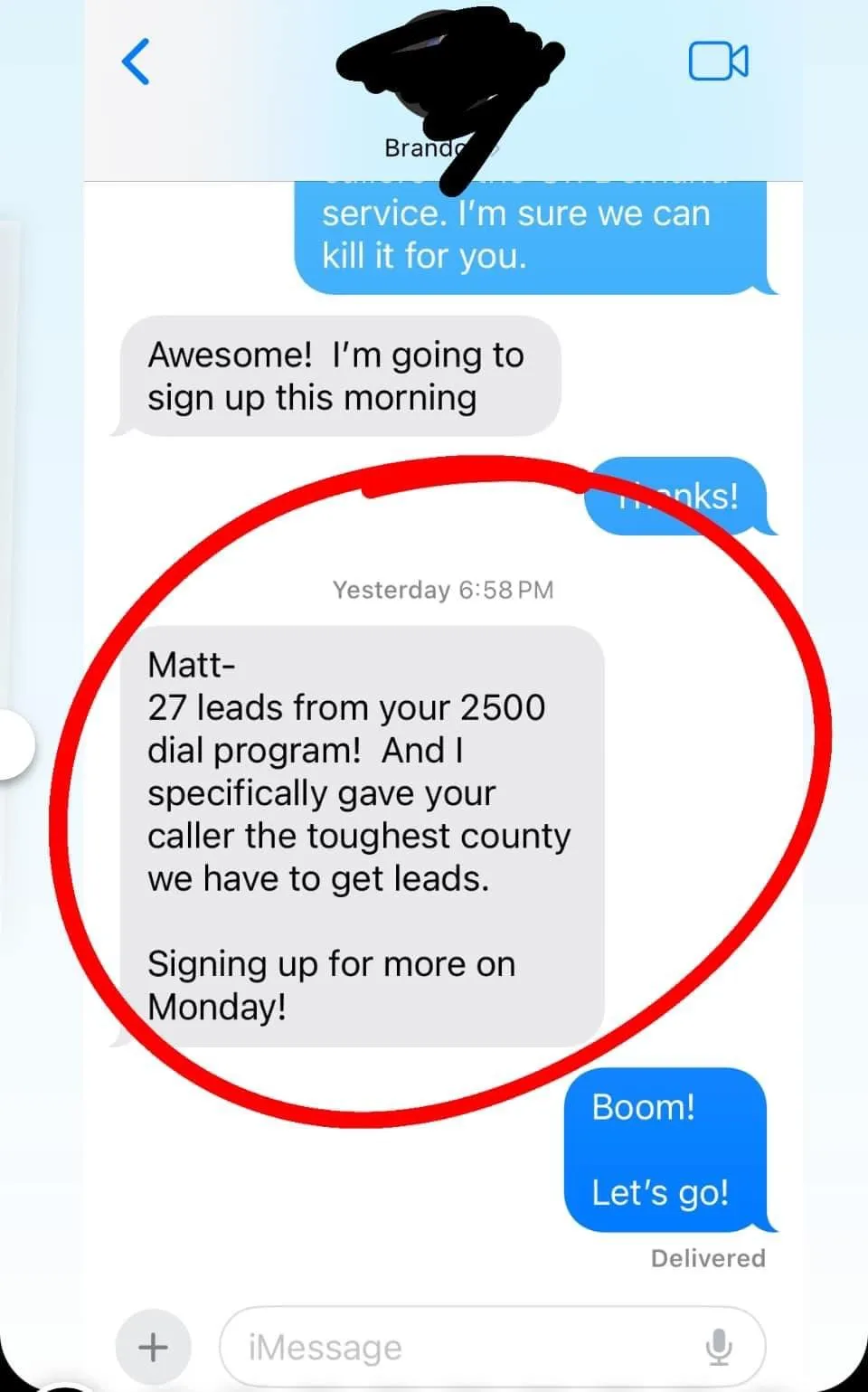Start a FaceTime video call

(719, 62)
